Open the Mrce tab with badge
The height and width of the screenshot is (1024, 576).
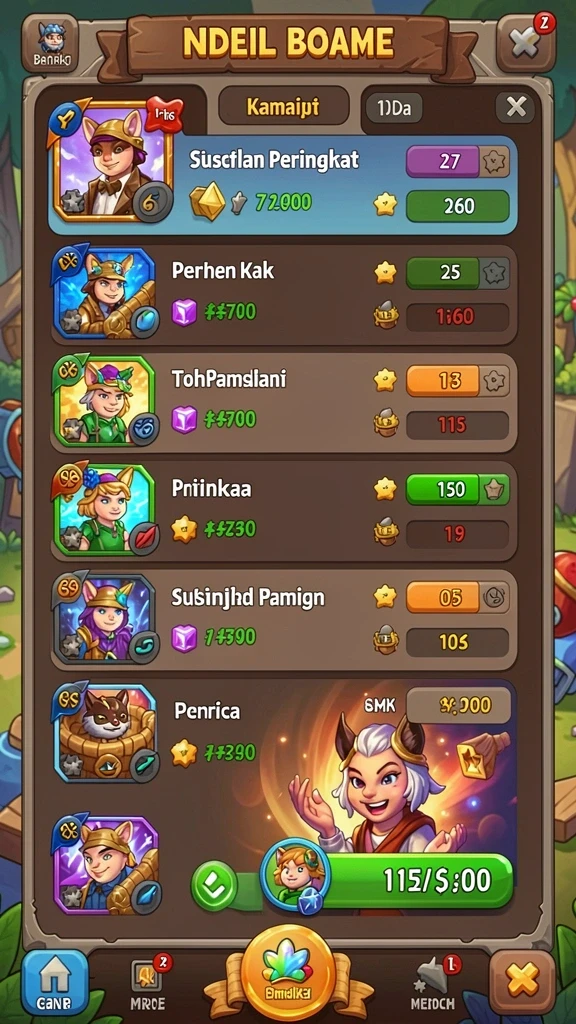[x=147, y=984]
